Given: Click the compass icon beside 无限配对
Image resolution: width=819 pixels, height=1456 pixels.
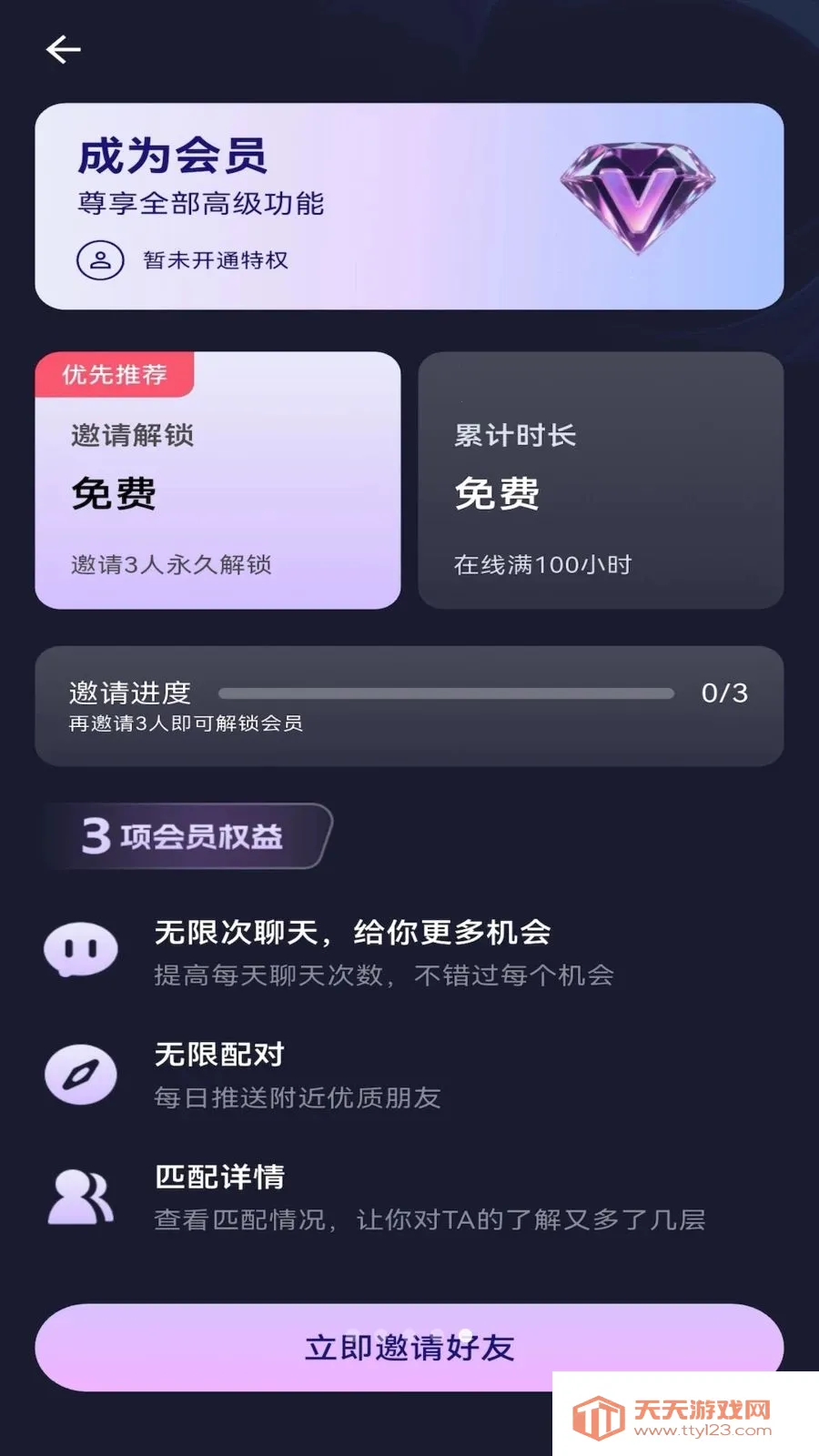Looking at the screenshot, I should [80, 1075].
